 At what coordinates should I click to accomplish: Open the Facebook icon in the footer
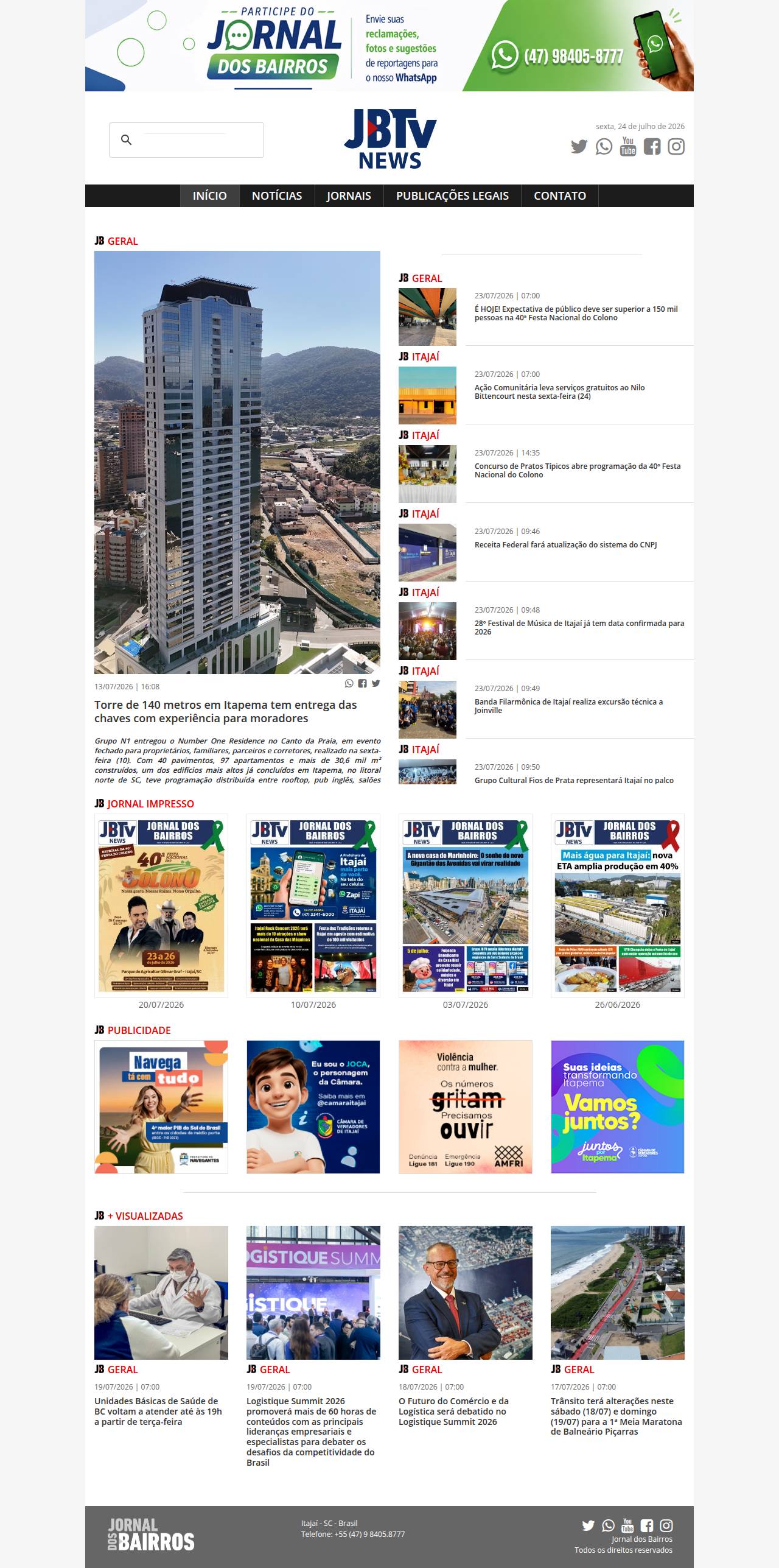[647, 1525]
